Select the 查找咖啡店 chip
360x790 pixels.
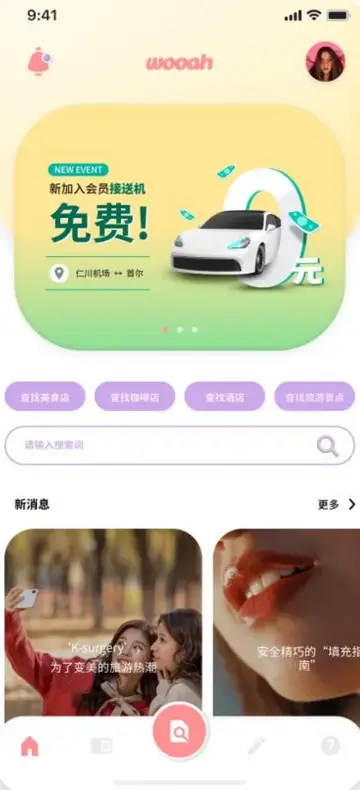[x=135, y=397]
